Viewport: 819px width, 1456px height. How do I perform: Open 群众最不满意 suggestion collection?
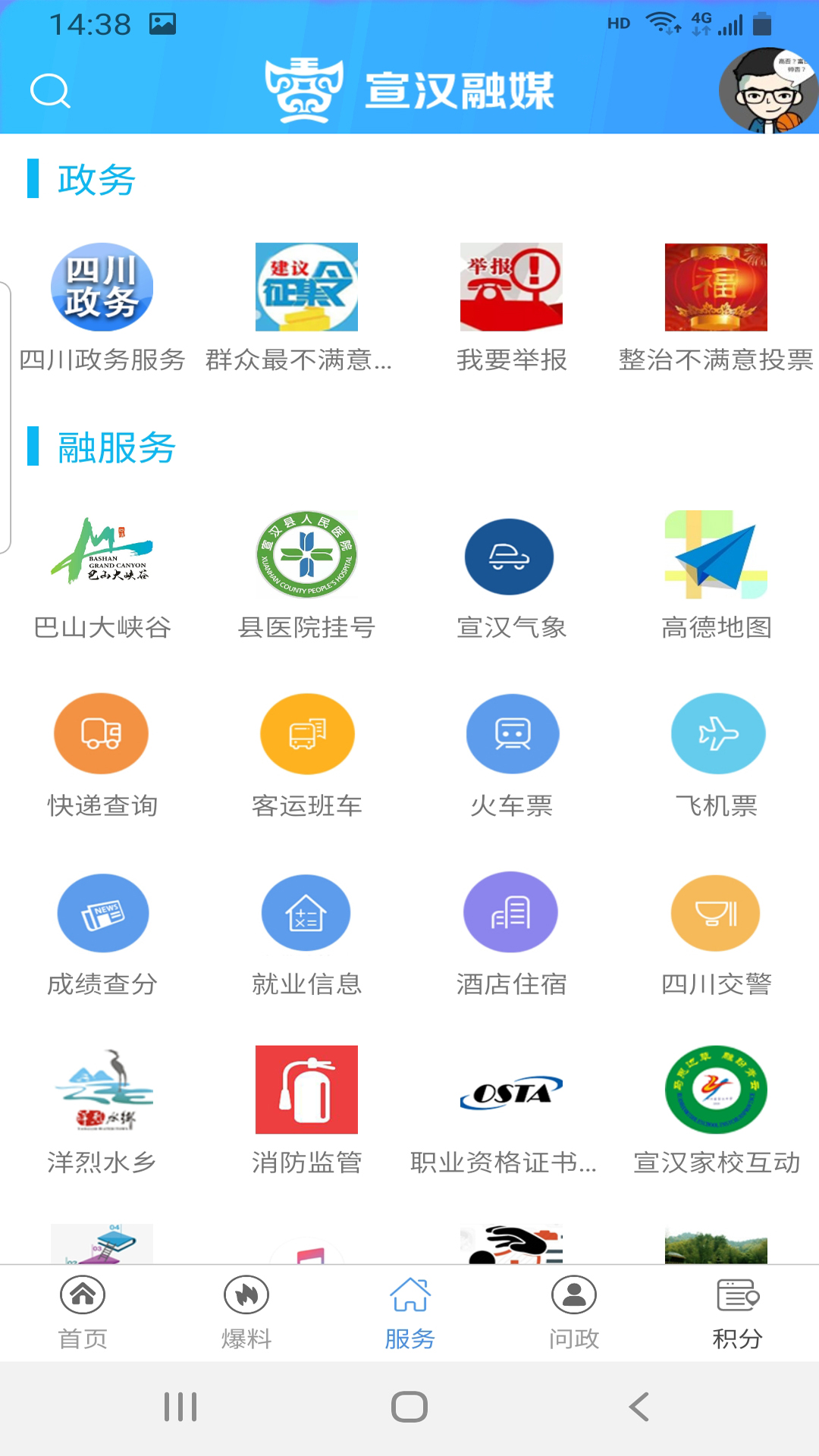[x=306, y=287]
